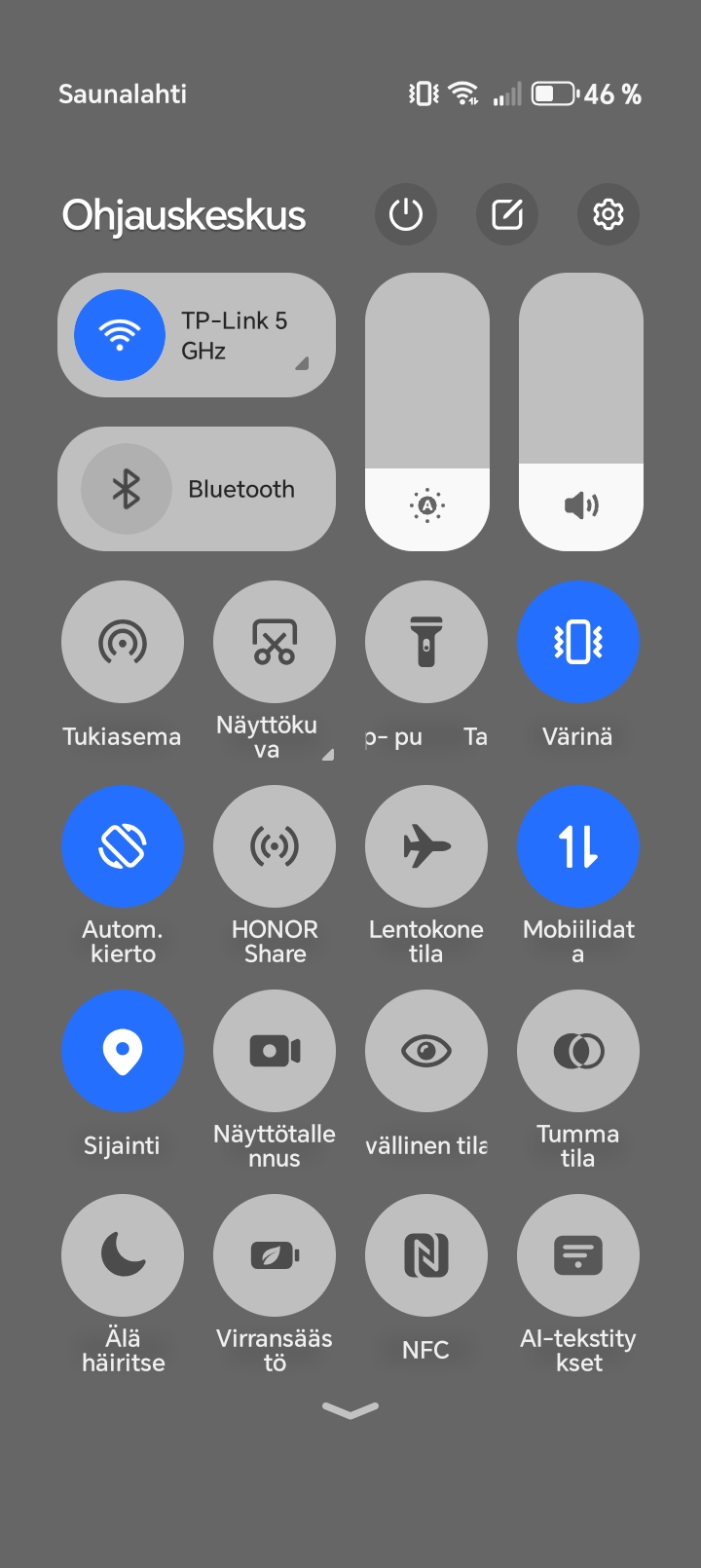Turn off the TP-Link 5 GHz Wi-Fi

pos(120,335)
